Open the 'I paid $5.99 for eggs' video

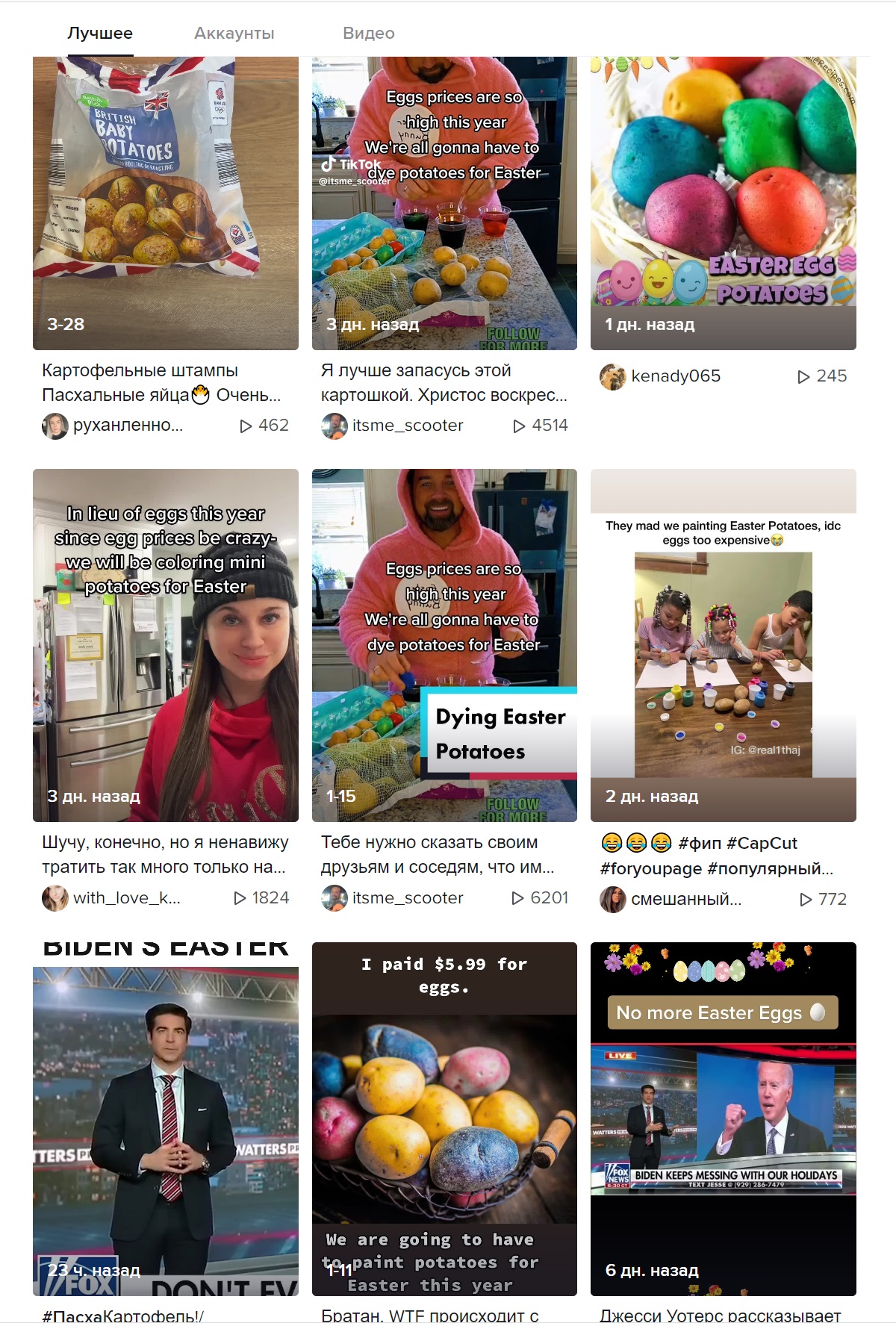[444, 1118]
